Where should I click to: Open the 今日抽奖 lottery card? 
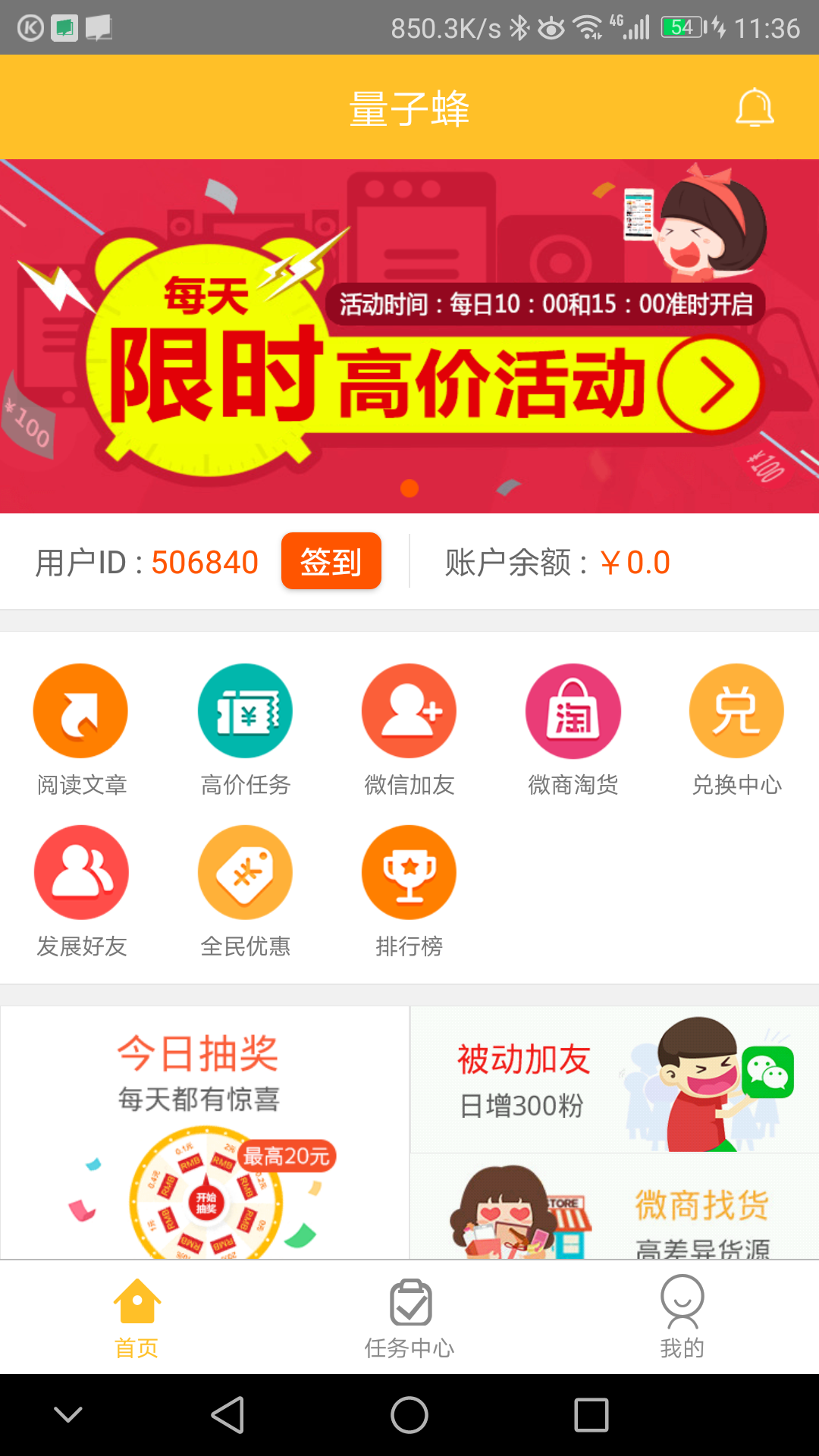point(205,1131)
